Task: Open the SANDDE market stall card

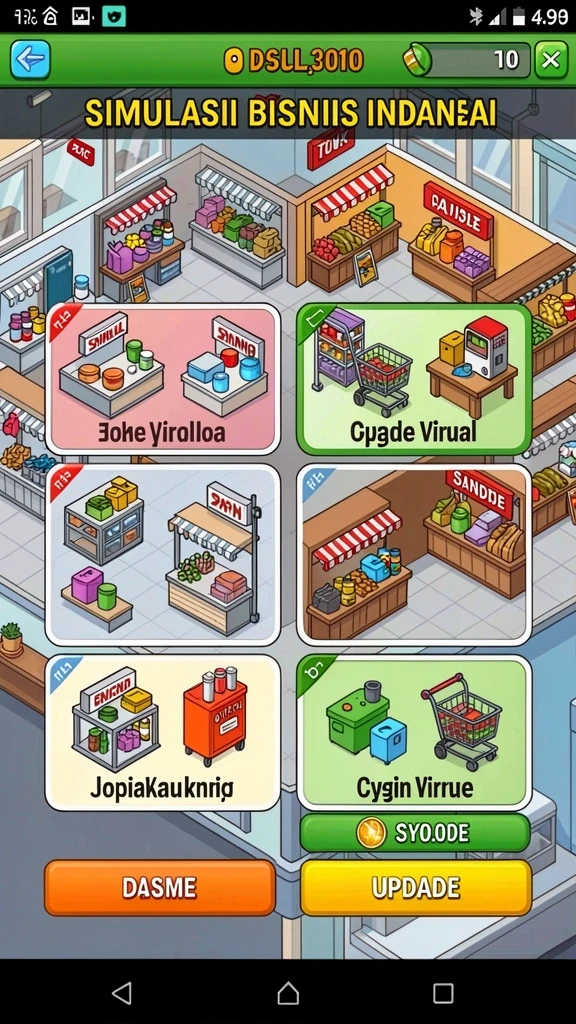Action: [414, 554]
